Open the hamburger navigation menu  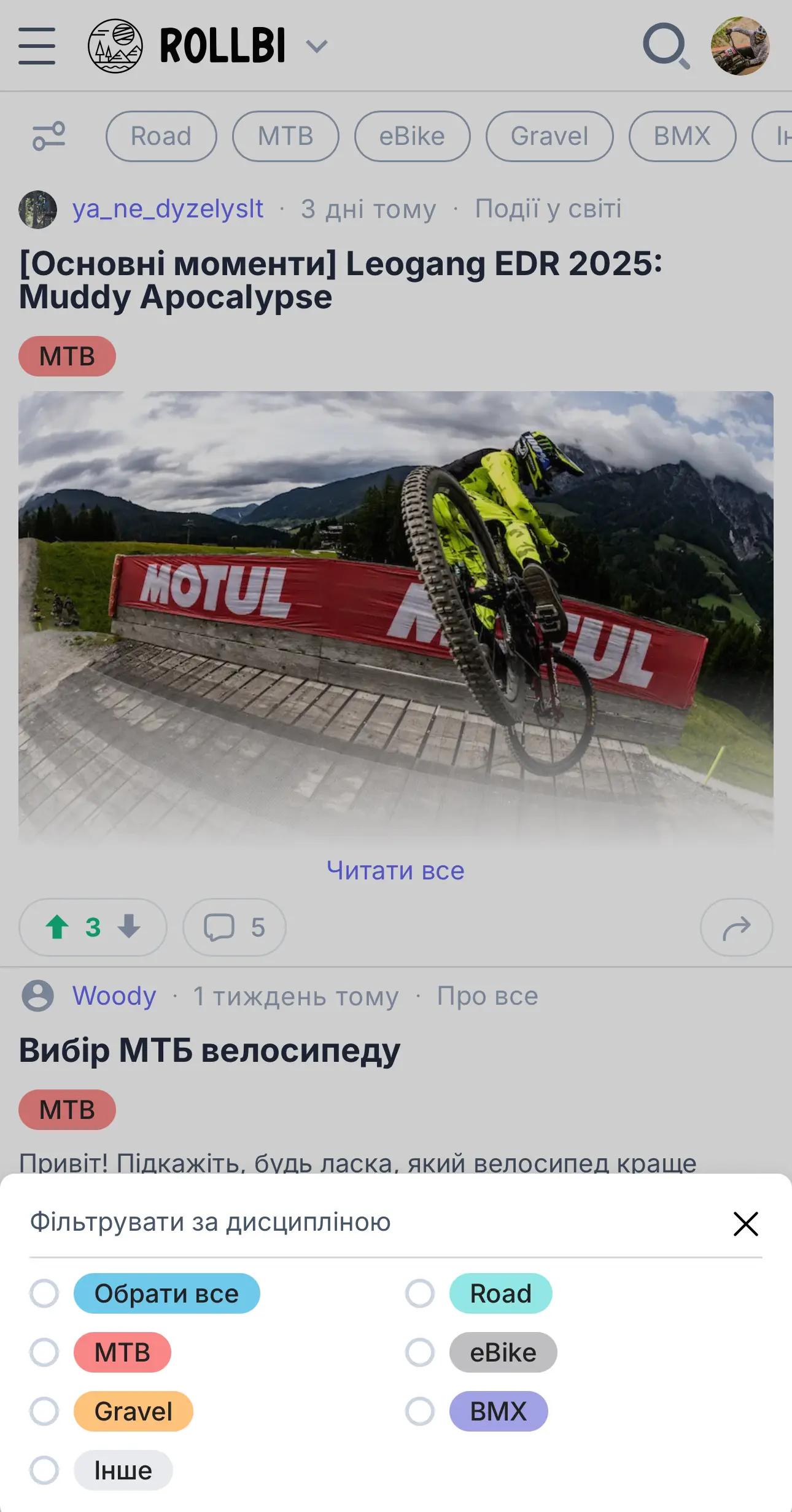click(37, 45)
